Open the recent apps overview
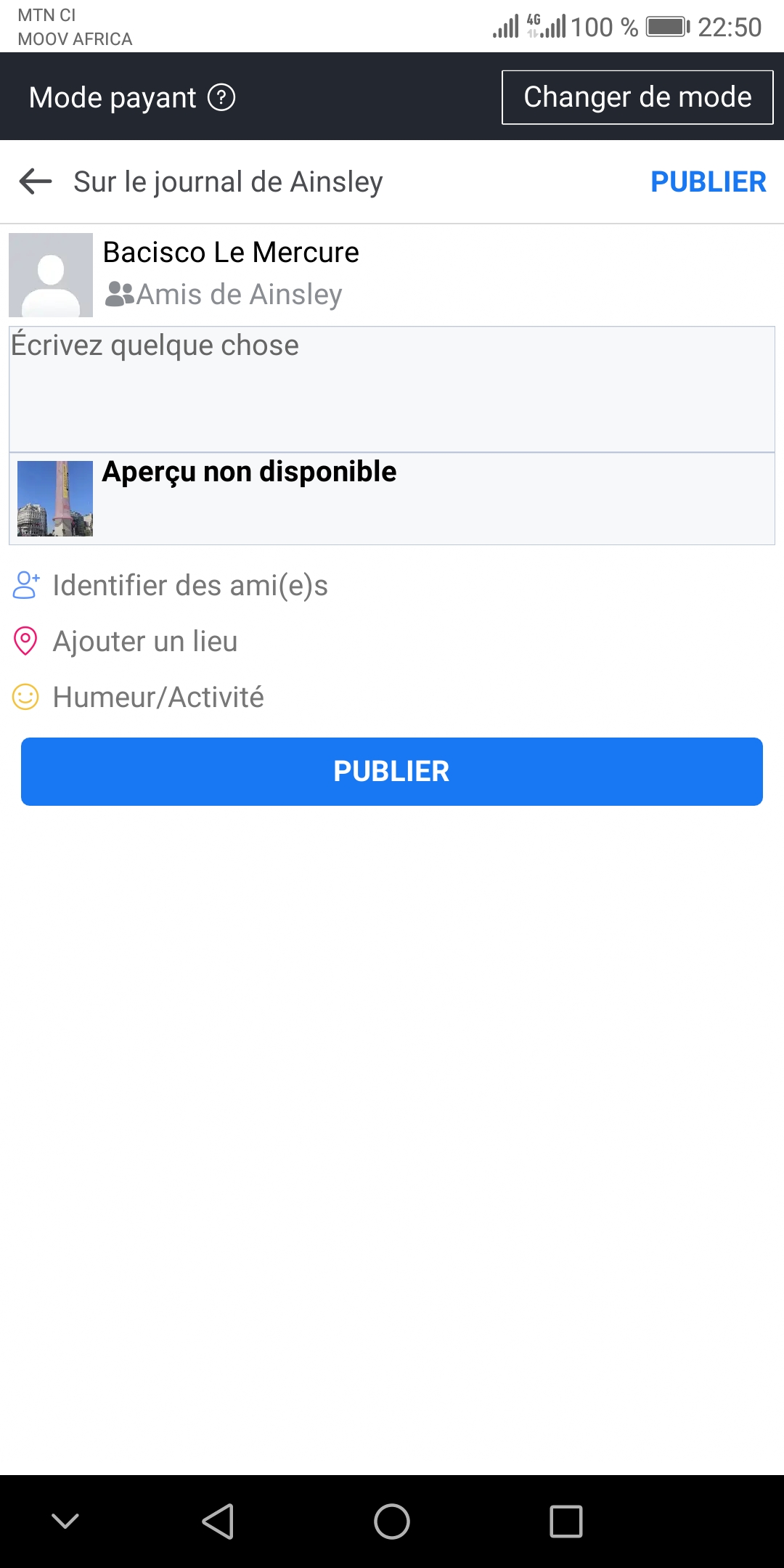Image resolution: width=784 pixels, height=1568 pixels. click(x=566, y=1522)
